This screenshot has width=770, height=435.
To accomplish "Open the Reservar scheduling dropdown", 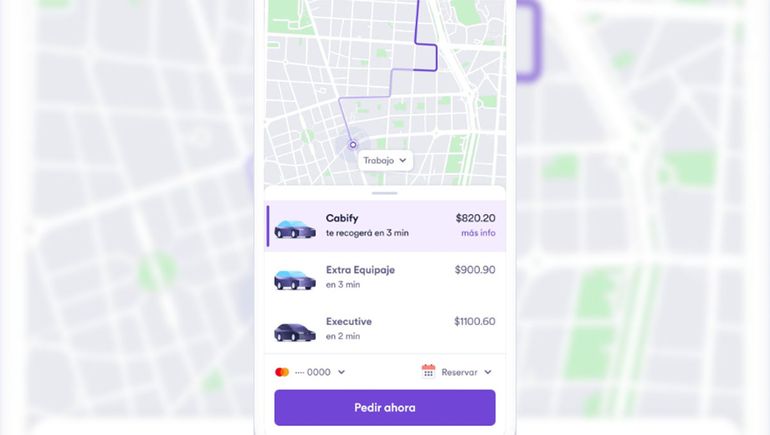I will 457,372.
